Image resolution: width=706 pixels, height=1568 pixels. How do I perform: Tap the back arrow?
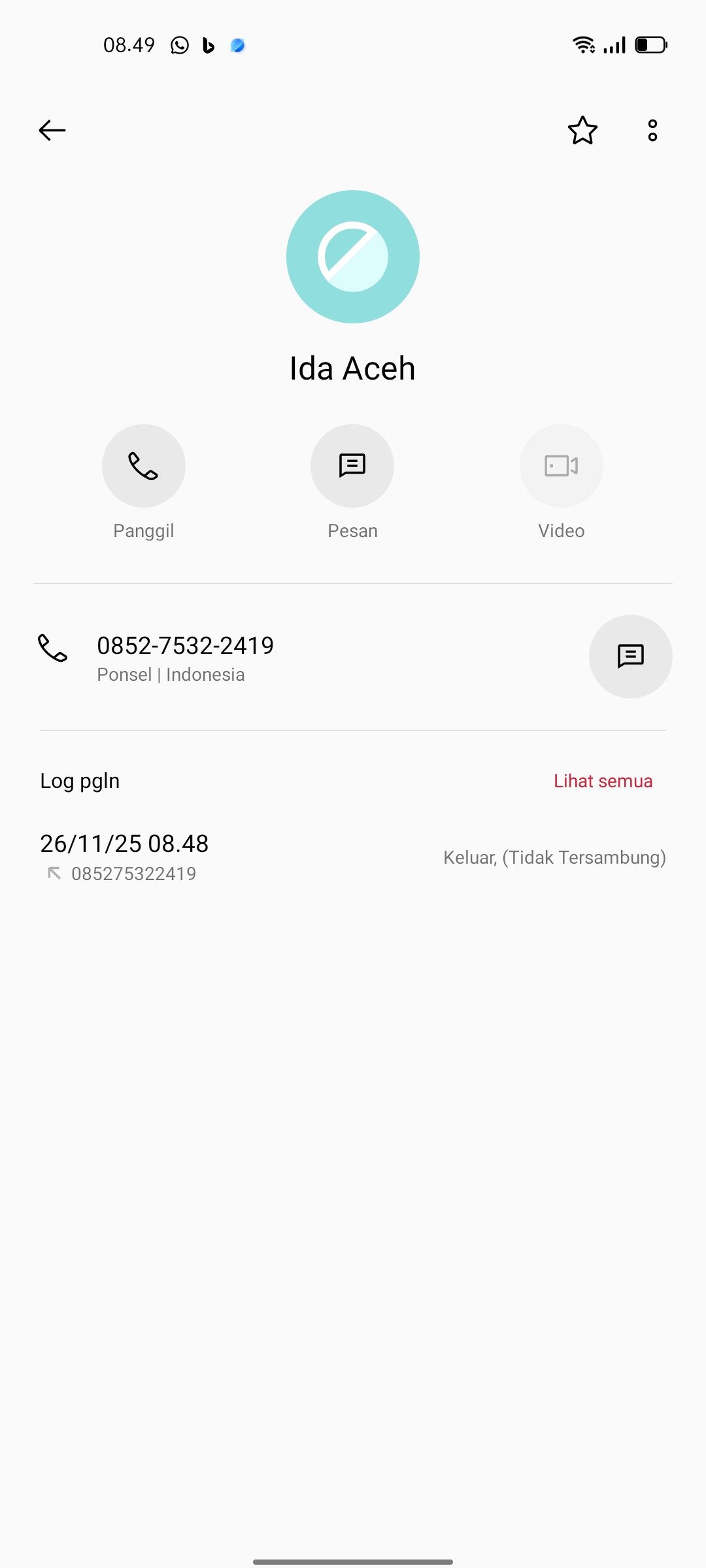coord(52,130)
